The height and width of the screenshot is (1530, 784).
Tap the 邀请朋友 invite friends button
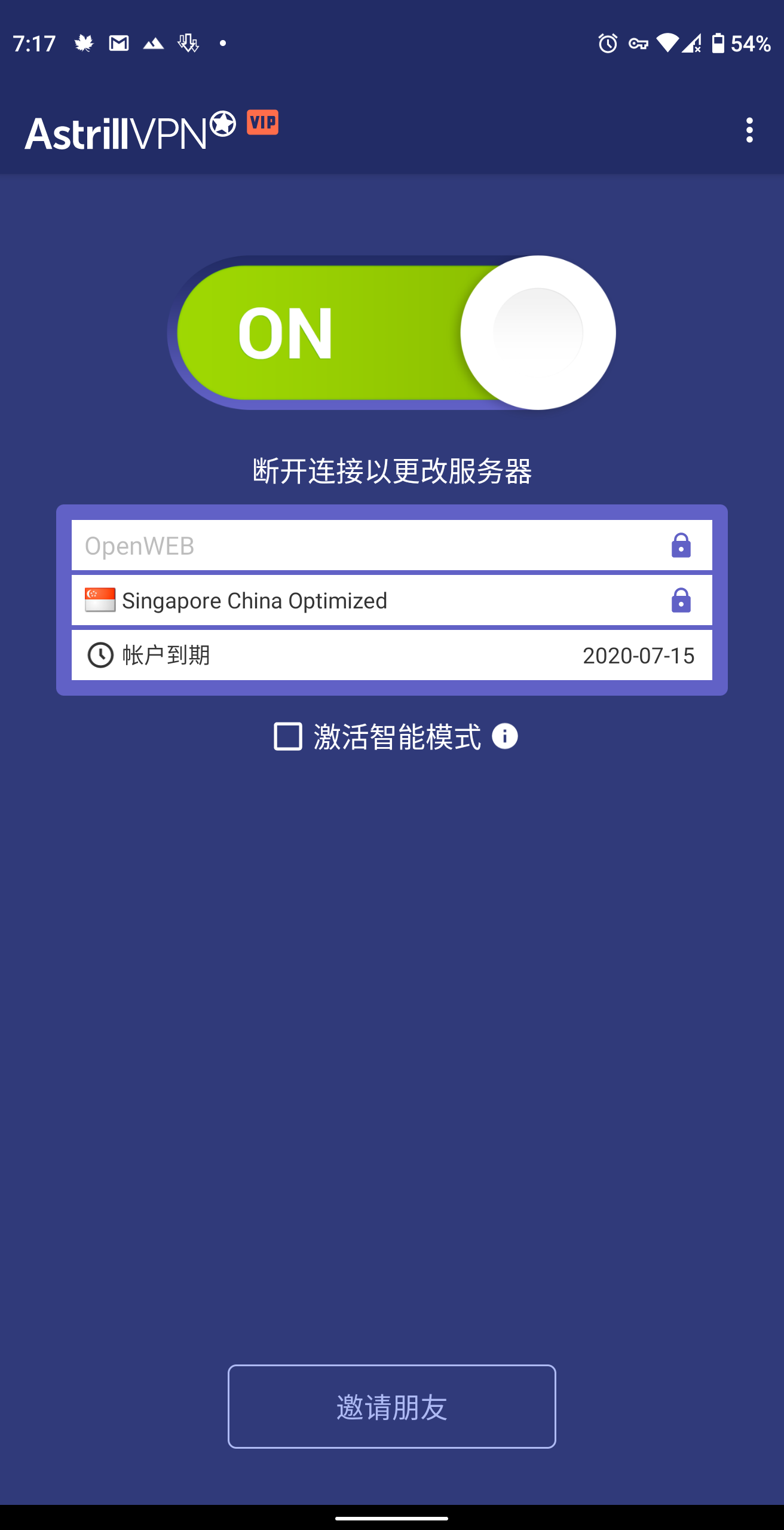point(392,1406)
